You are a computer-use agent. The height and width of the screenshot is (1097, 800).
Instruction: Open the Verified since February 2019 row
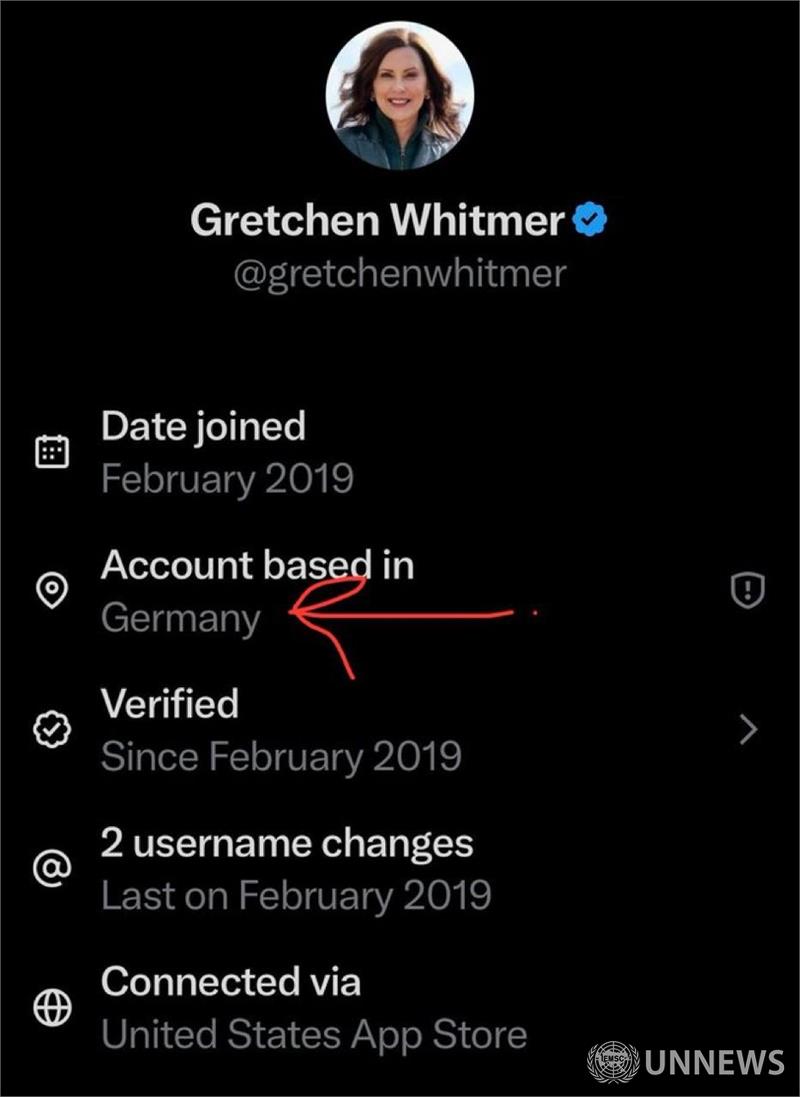[x=400, y=731]
